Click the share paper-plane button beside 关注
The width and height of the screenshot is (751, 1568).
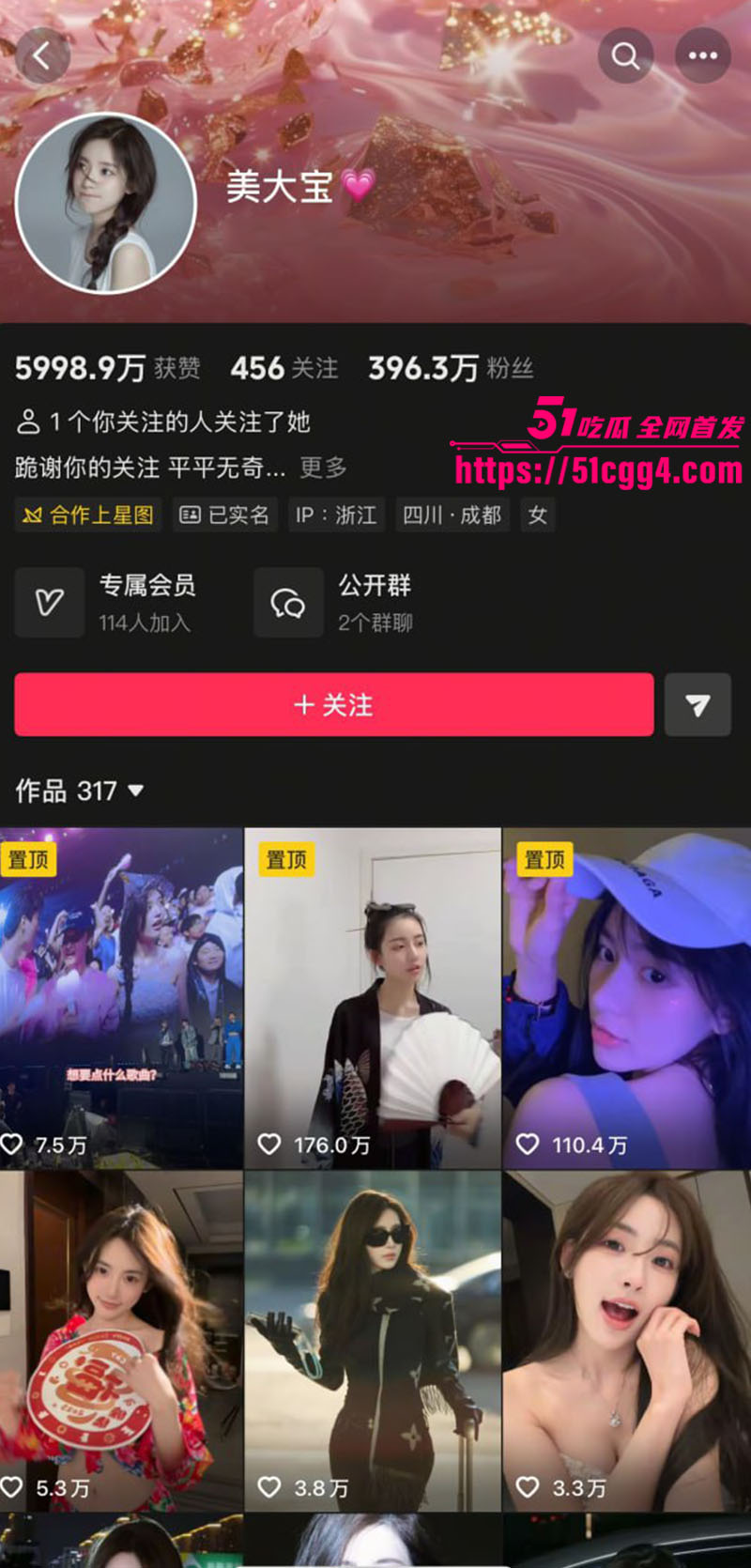(x=698, y=705)
